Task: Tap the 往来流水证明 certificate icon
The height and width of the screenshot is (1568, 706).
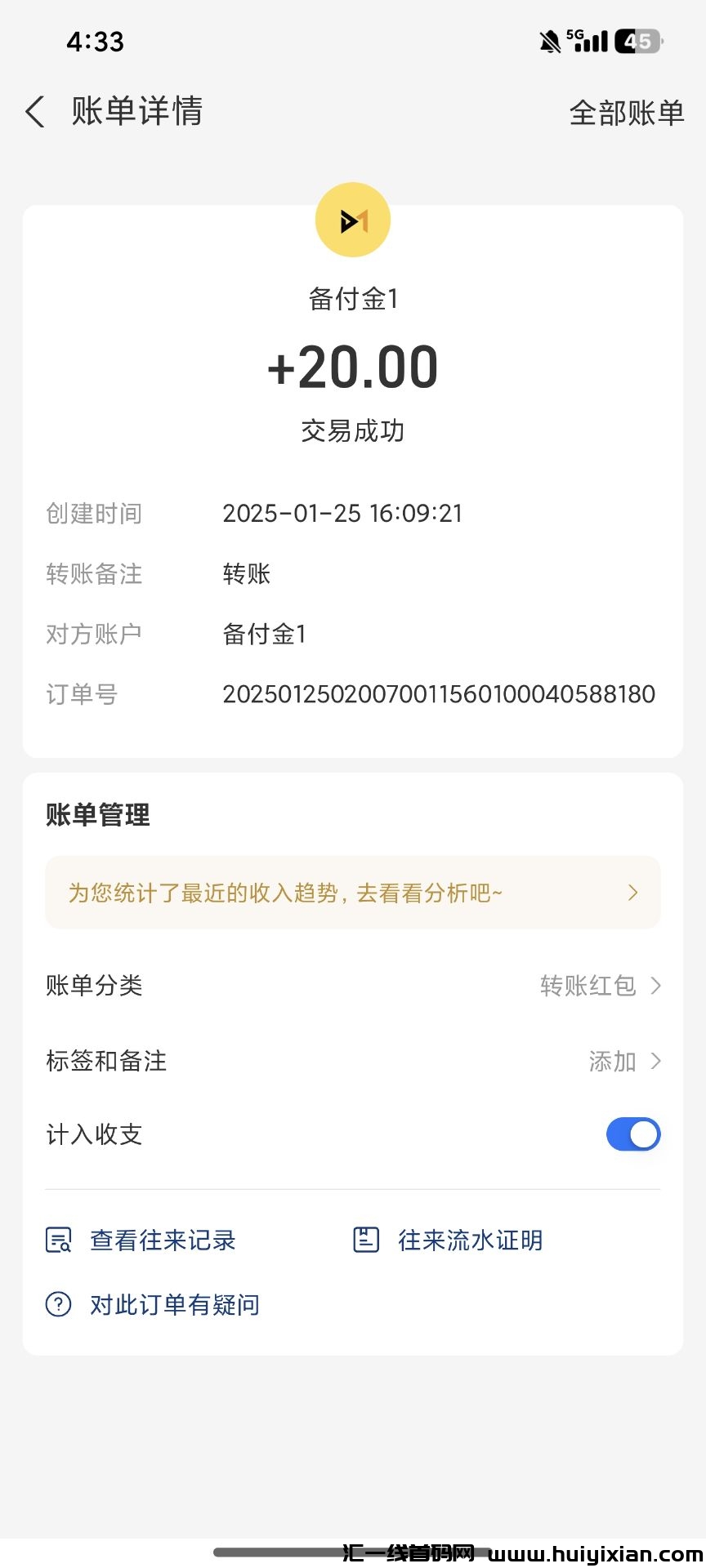Action: click(x=367, y=1239)
